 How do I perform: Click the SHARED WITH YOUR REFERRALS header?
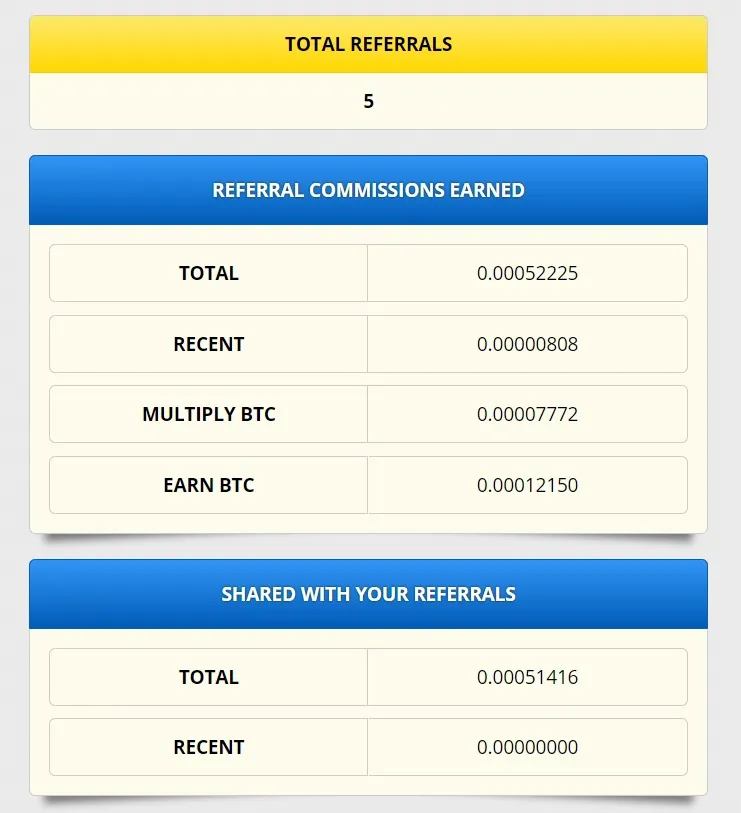pyautogui.click(x=369, y=593)
